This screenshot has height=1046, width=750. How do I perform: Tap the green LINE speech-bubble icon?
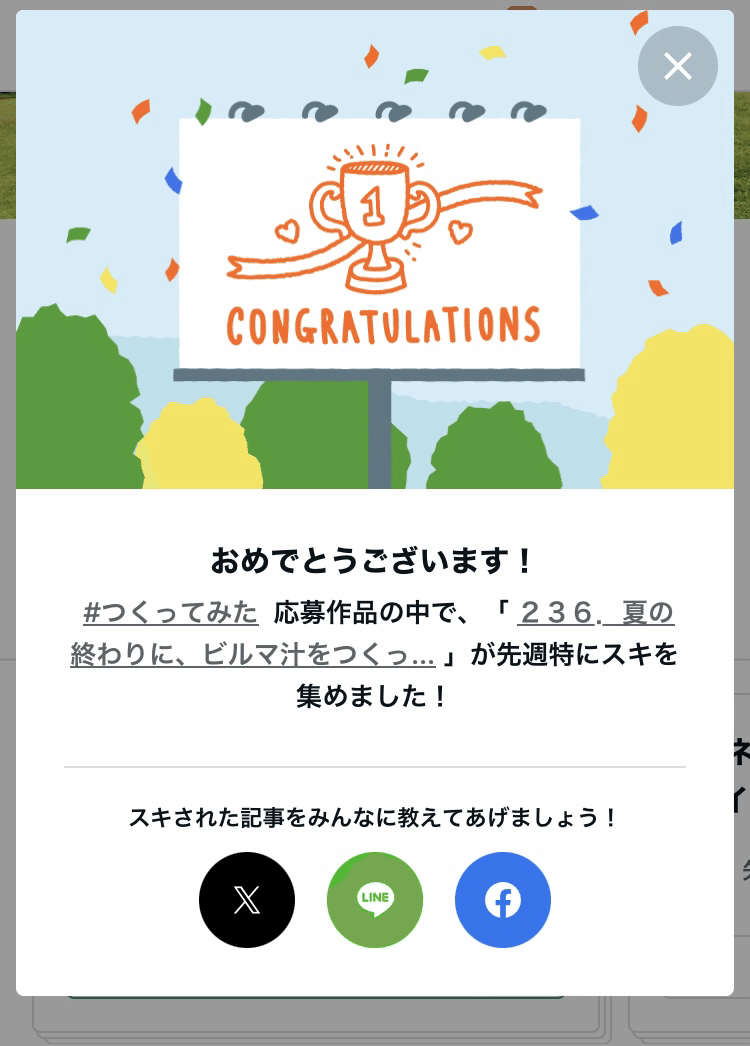coord(375,899)
